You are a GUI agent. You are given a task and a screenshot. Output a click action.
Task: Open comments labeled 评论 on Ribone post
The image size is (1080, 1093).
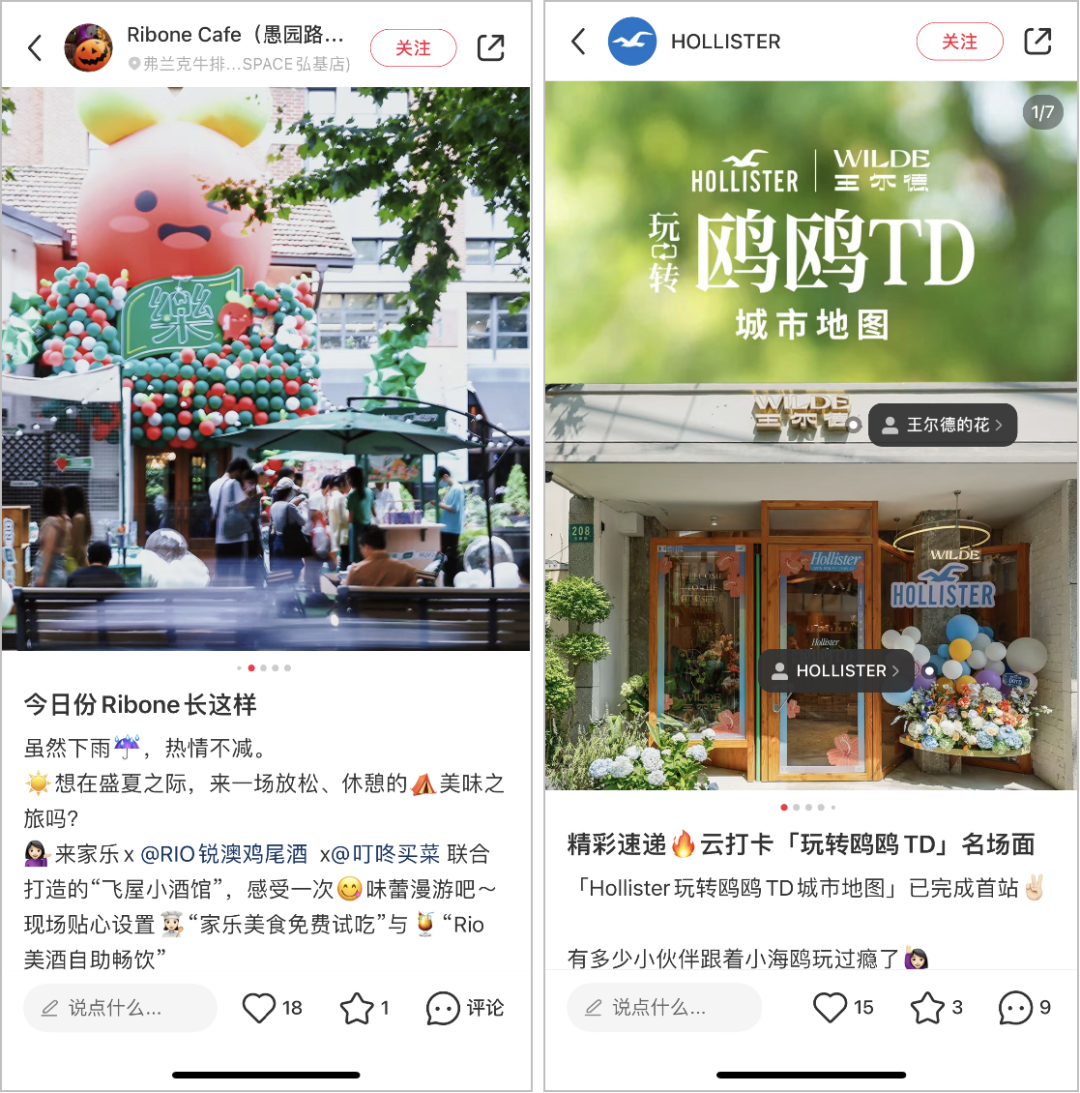443,1008
